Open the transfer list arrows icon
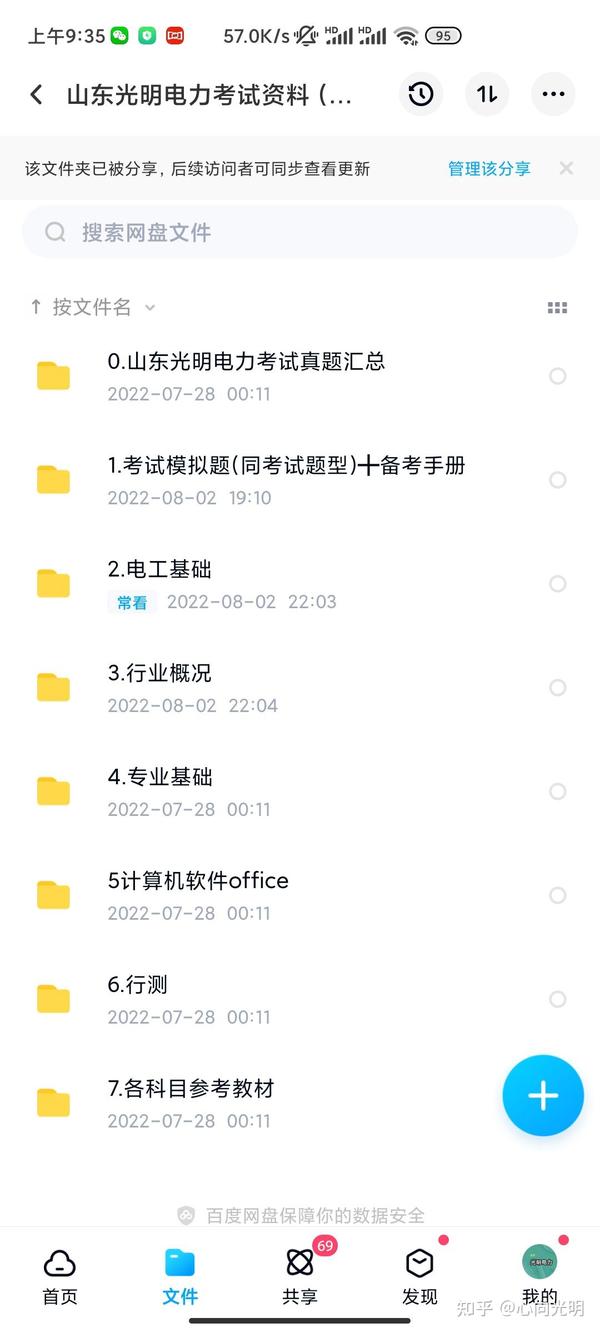600x1333 pixels. 487,95
